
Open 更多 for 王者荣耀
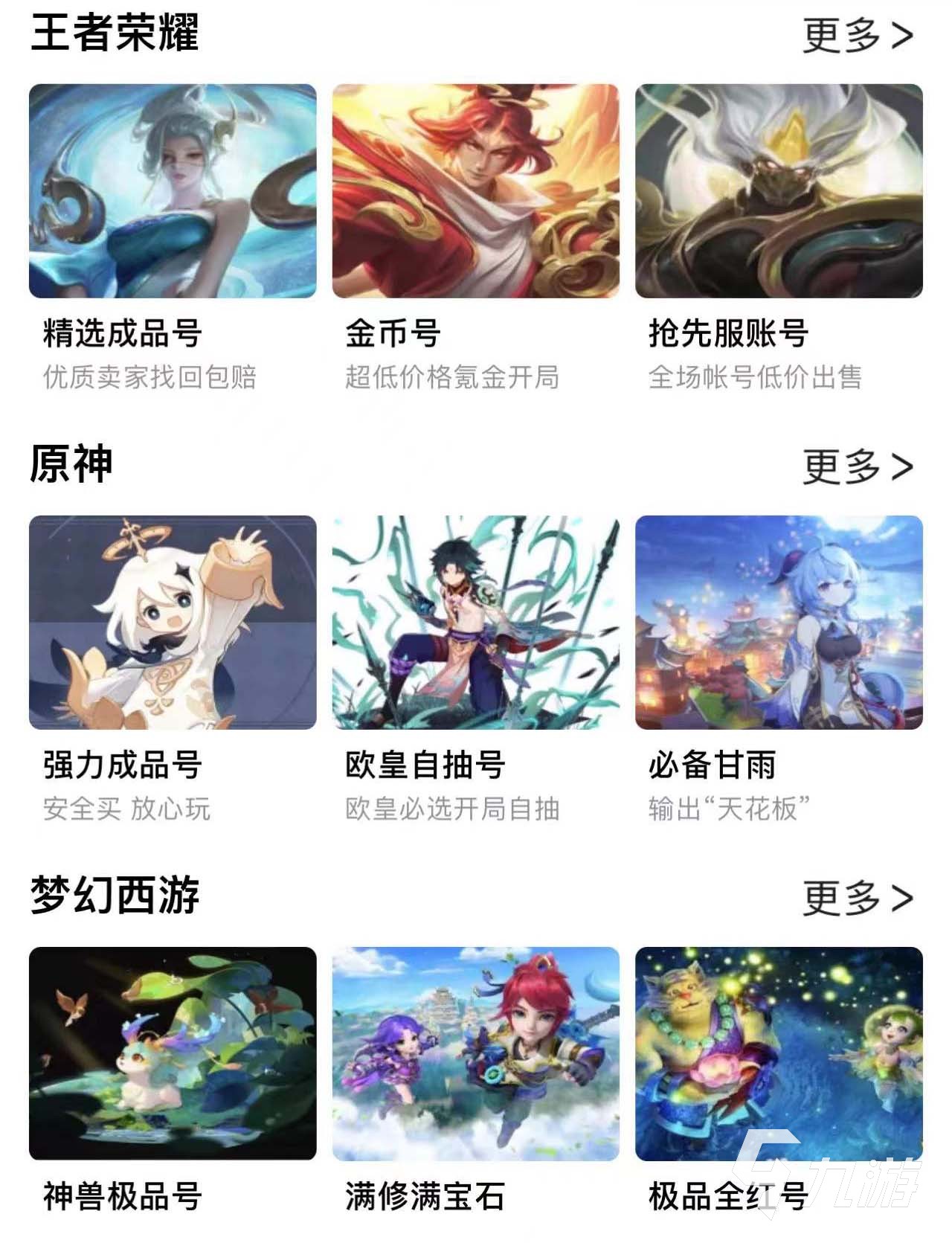coord(857,36)
